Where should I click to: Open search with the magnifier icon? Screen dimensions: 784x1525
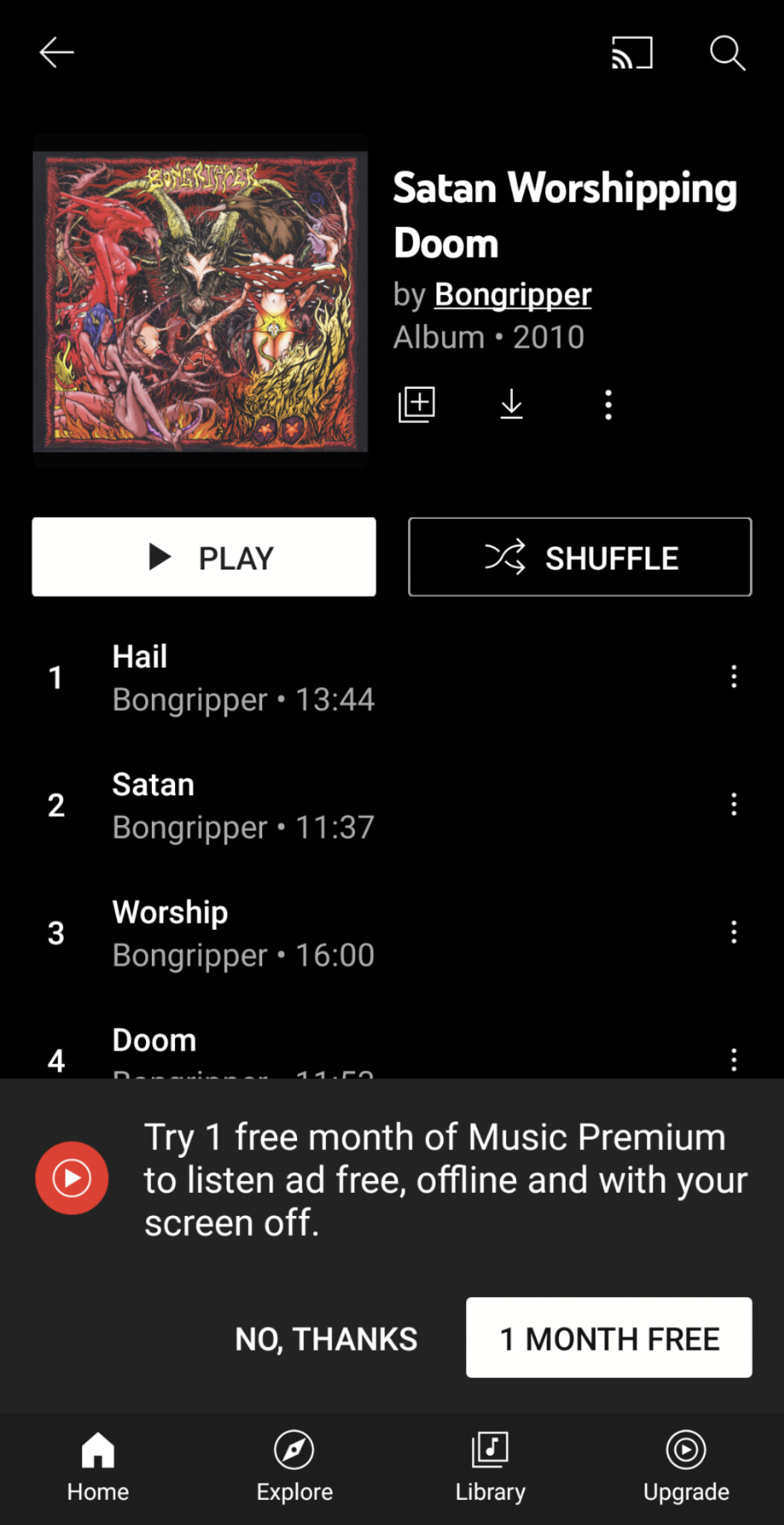727,53
